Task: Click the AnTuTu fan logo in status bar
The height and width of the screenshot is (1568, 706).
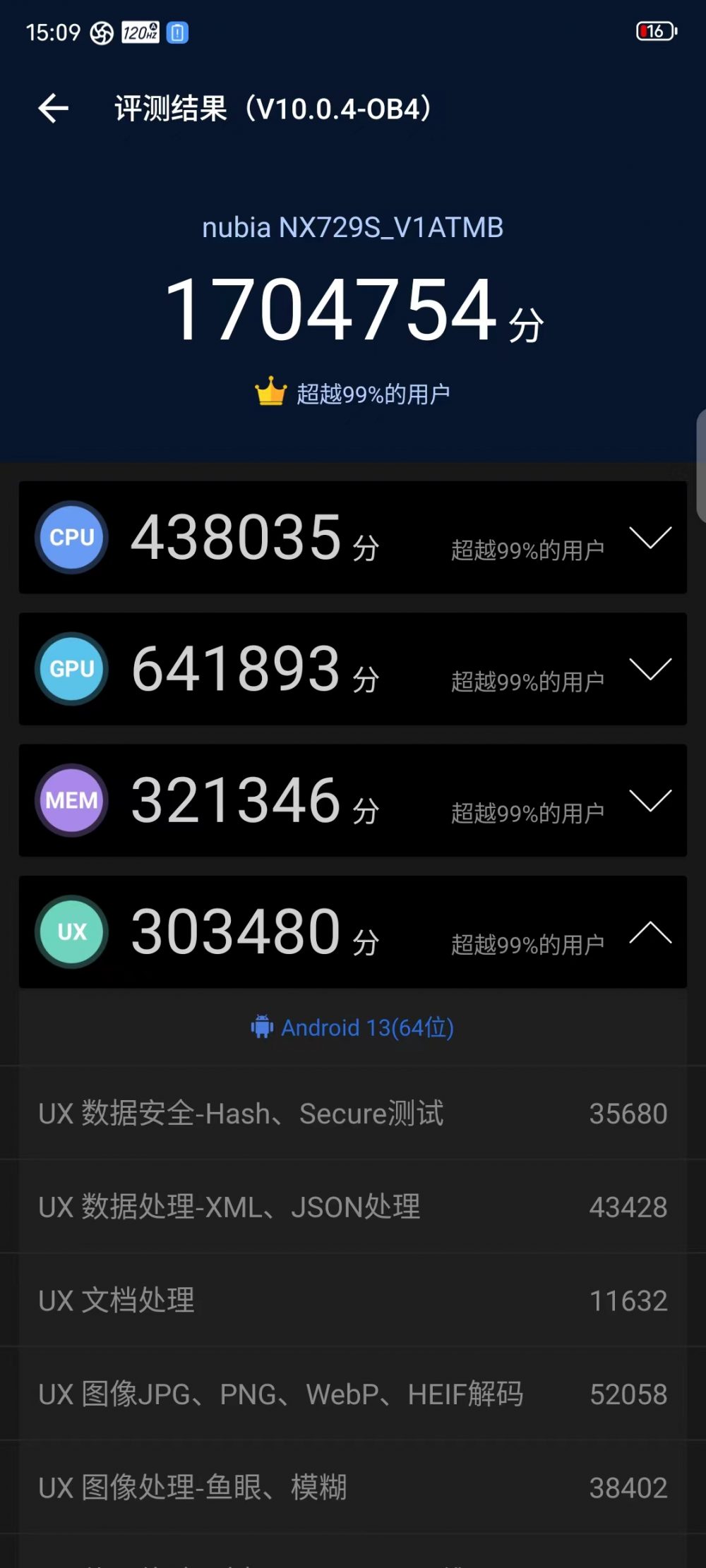Action: click(103, 32)
